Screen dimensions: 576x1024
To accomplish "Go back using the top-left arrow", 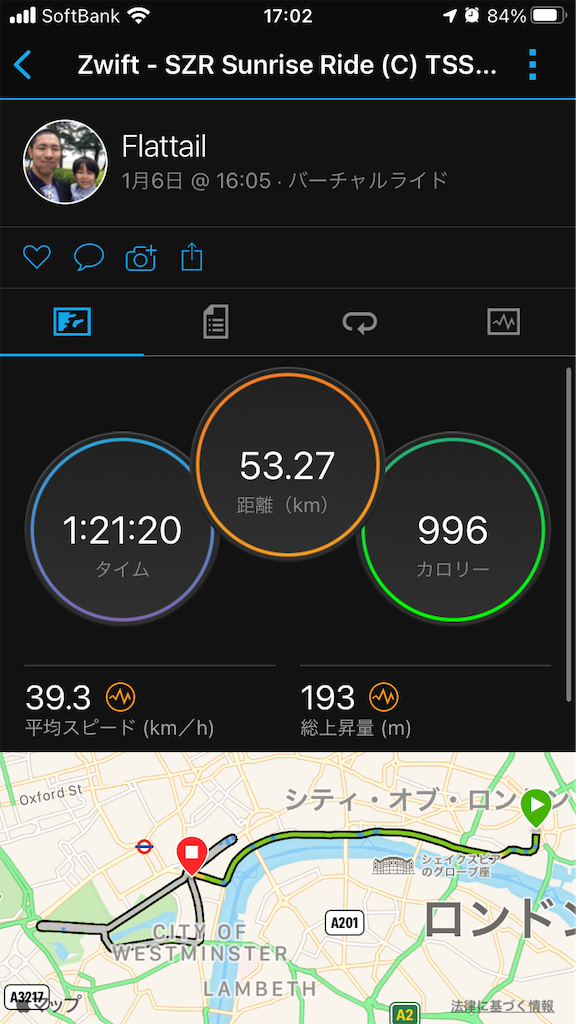I will coord(22,66).
